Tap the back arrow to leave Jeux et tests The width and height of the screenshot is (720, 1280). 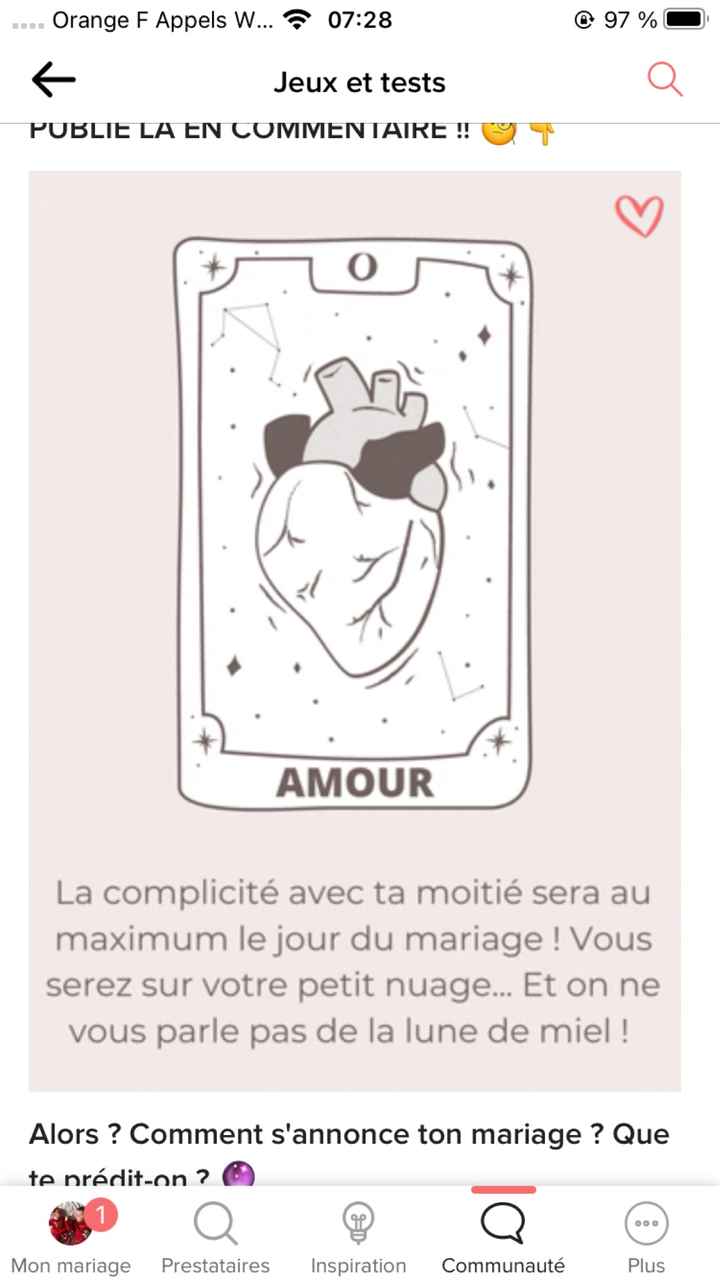[x=53, y=80]
